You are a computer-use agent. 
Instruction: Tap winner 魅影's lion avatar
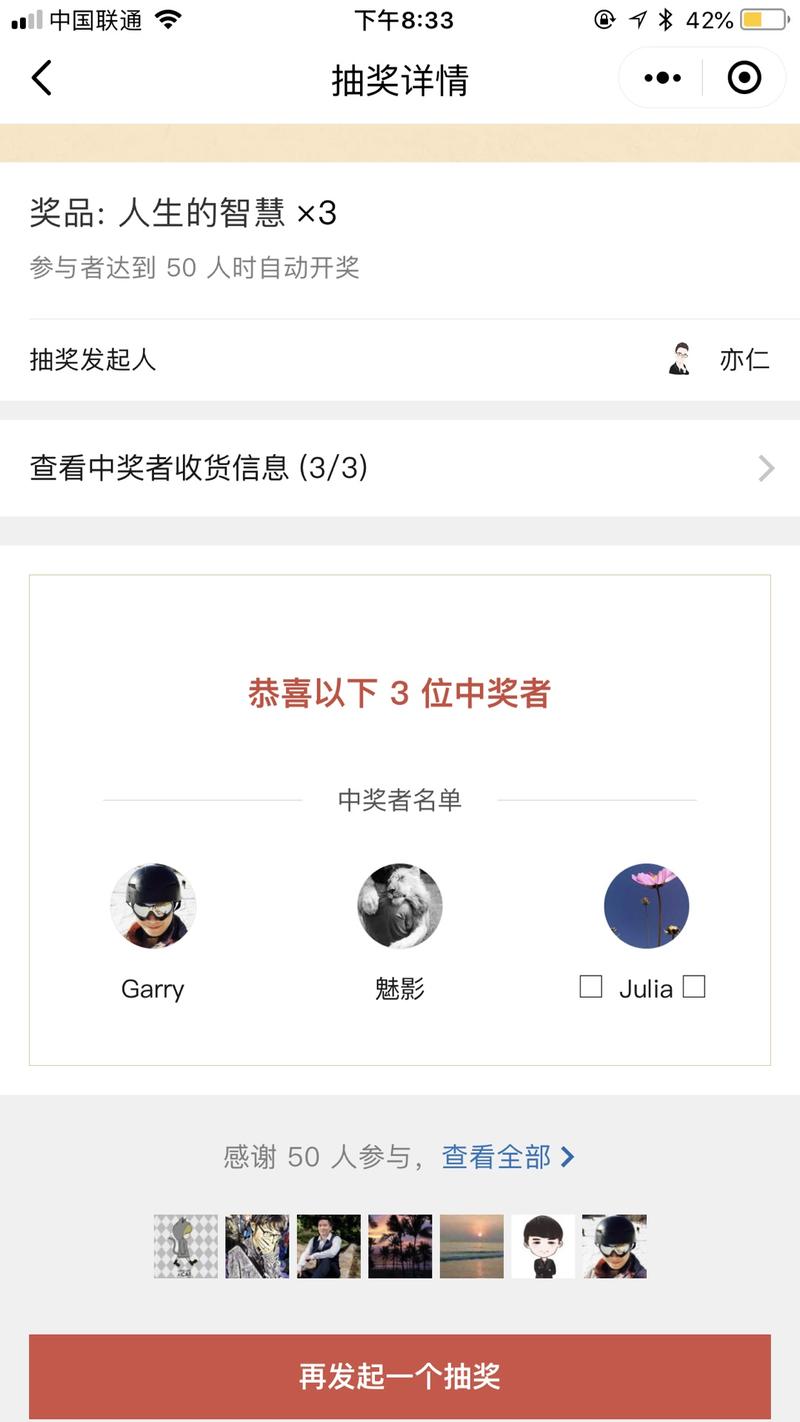click(x=399, y=905)
